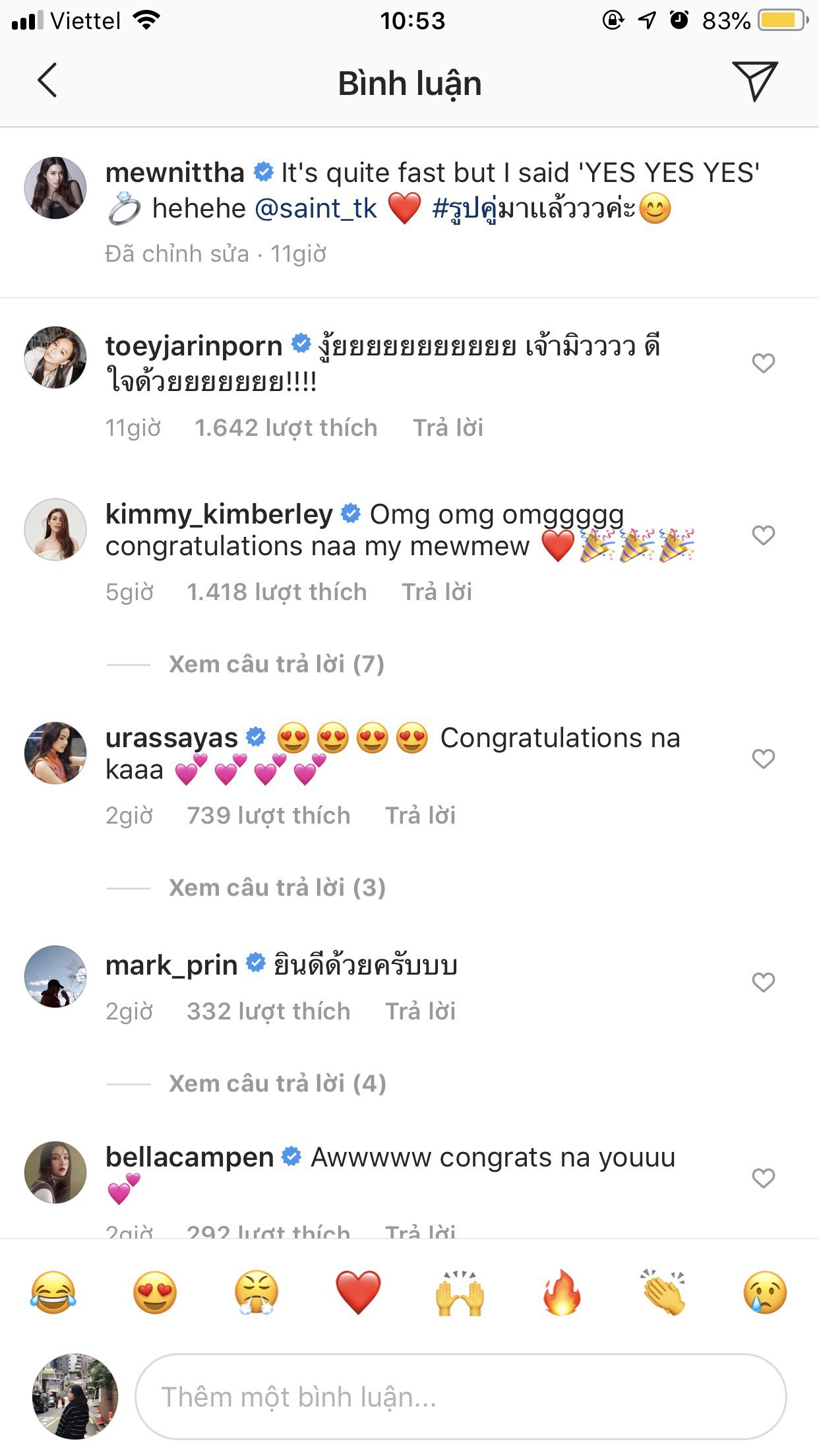Viewport: 819px width, 1456px height.
Task: Go back using the arrow
Action: click(47, 81)
